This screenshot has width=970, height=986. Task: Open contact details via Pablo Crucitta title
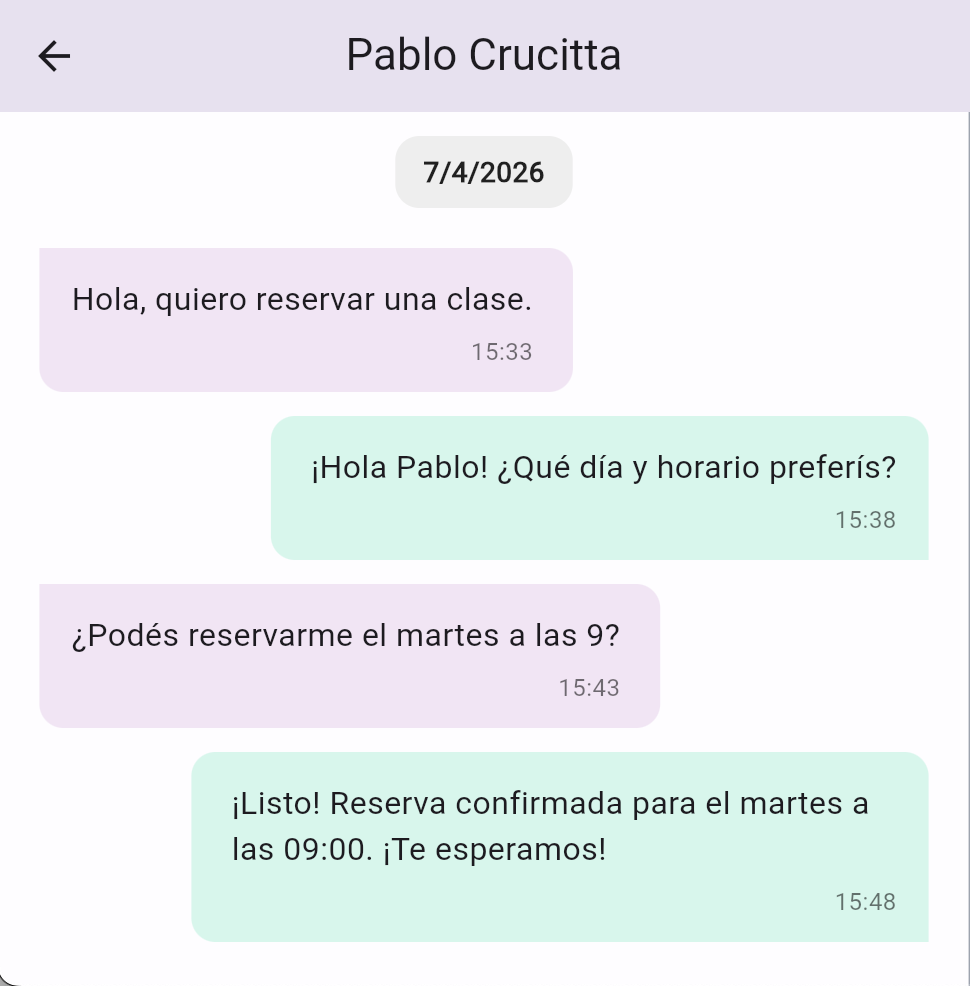pyautogui.click(x=483, y=55)
